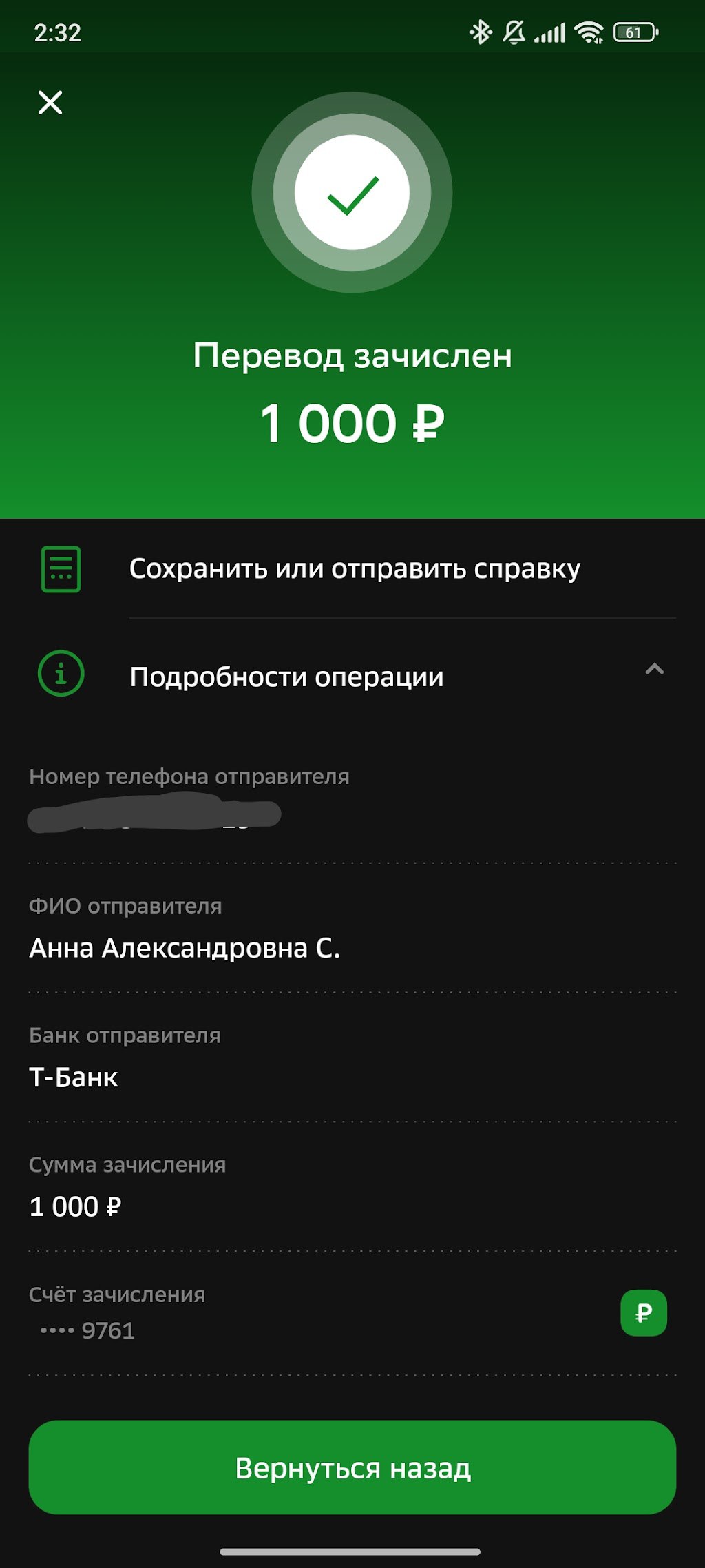The height and width of the screenshot is (1568, 705).
Task: Open Сохранить или отправить справку
Action: tap(355, 568)
